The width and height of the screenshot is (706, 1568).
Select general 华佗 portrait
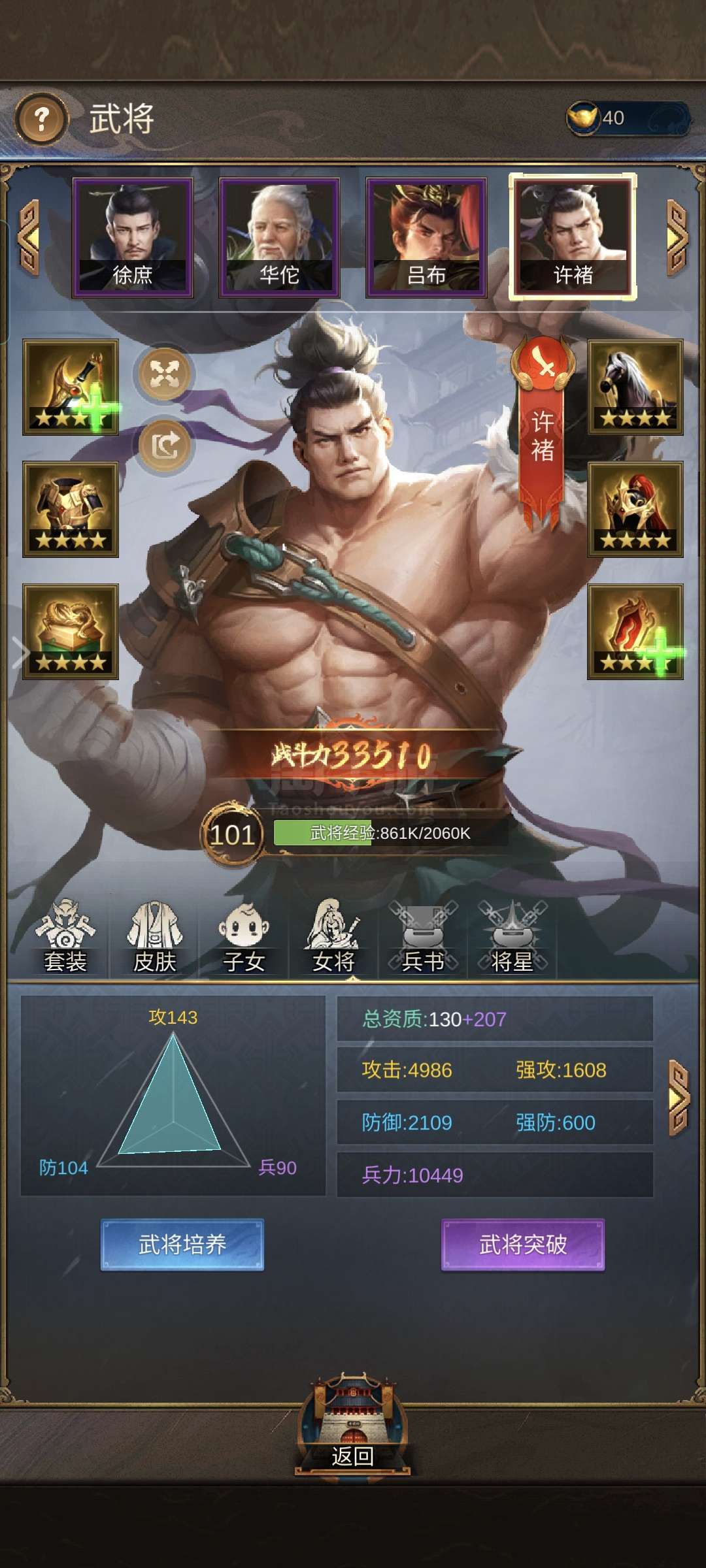279,237
